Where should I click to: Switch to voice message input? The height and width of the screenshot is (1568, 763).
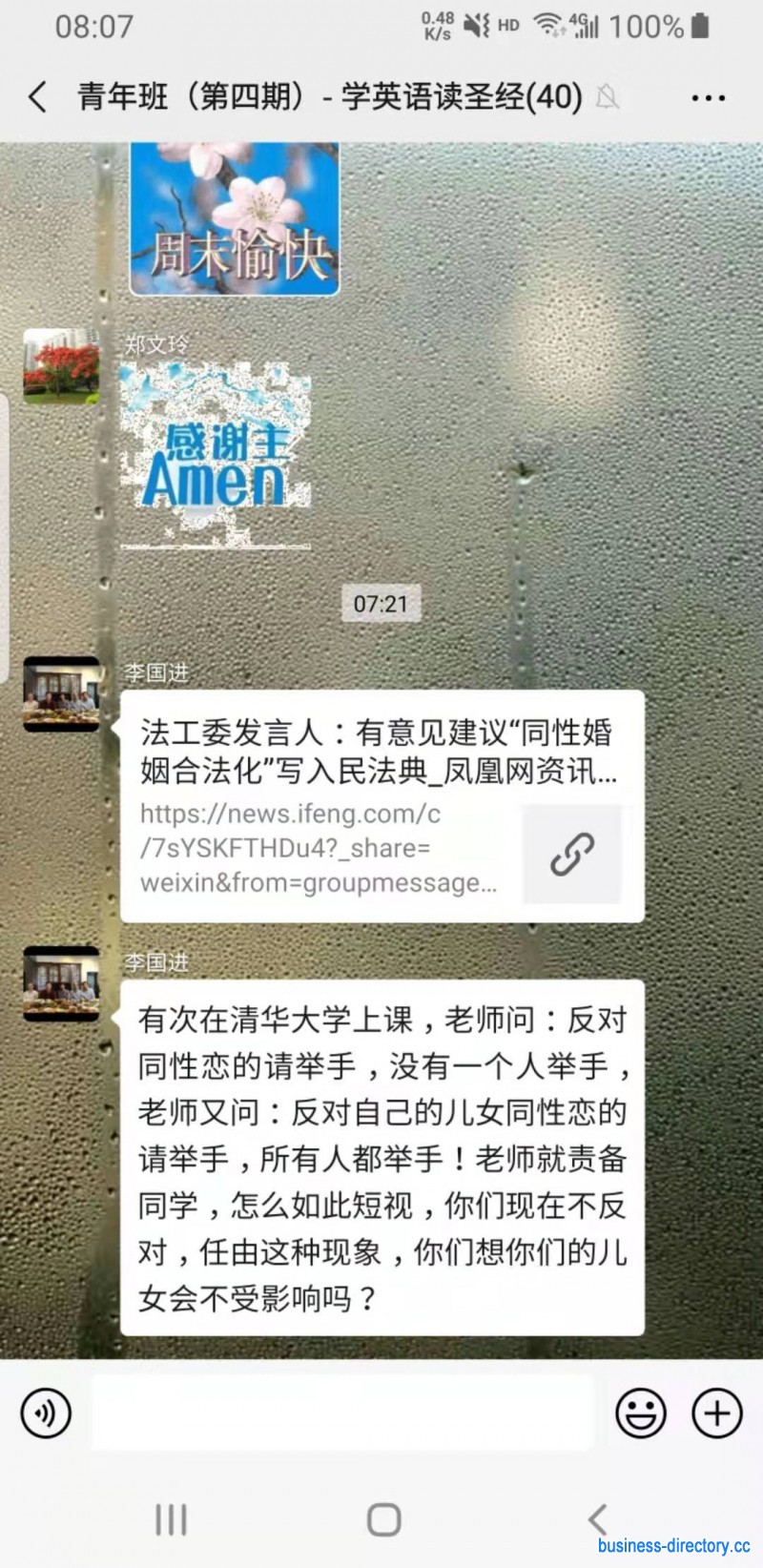[46, 1413]
